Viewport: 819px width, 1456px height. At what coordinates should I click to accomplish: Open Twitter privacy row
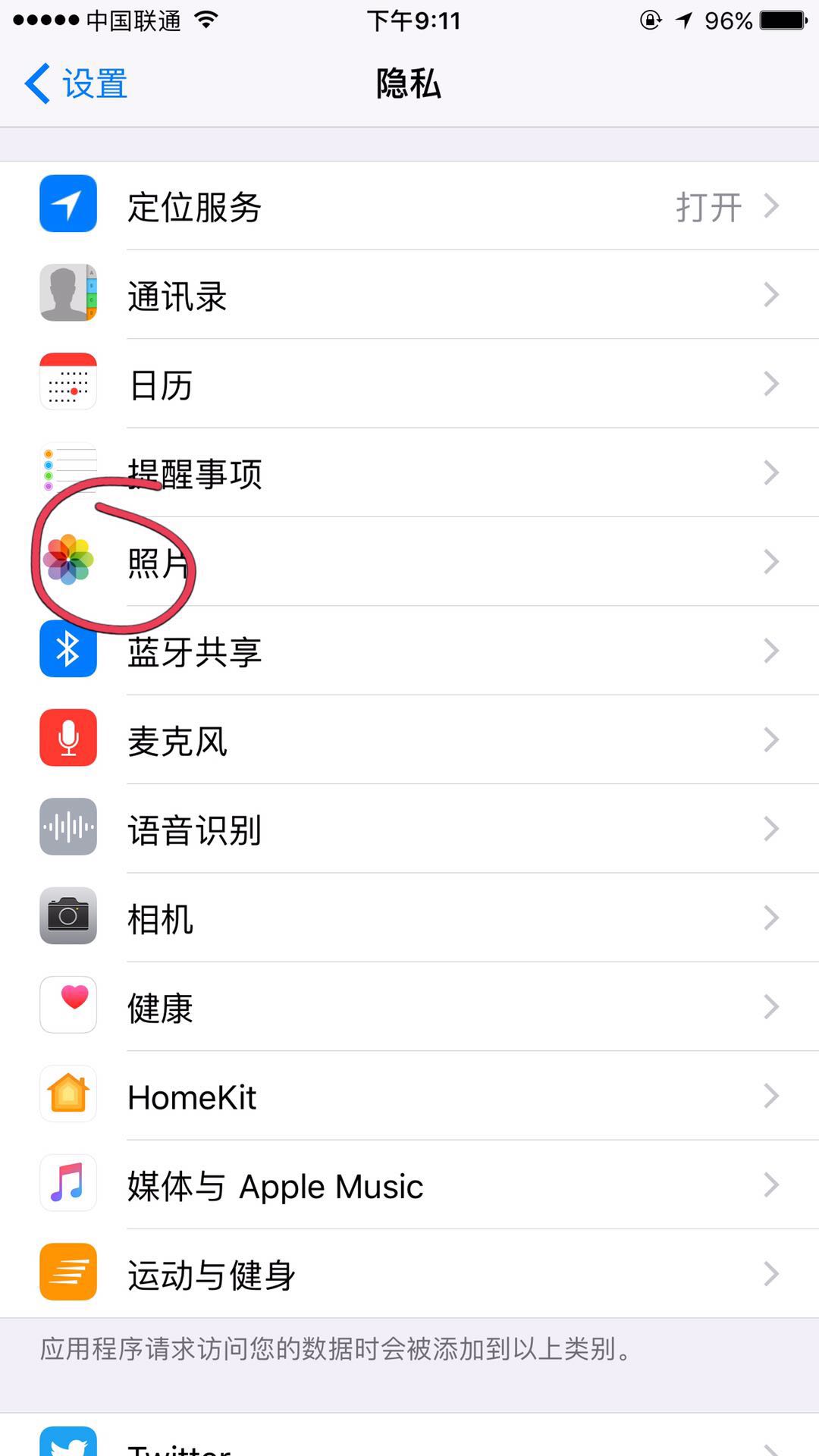point(409,1441)
